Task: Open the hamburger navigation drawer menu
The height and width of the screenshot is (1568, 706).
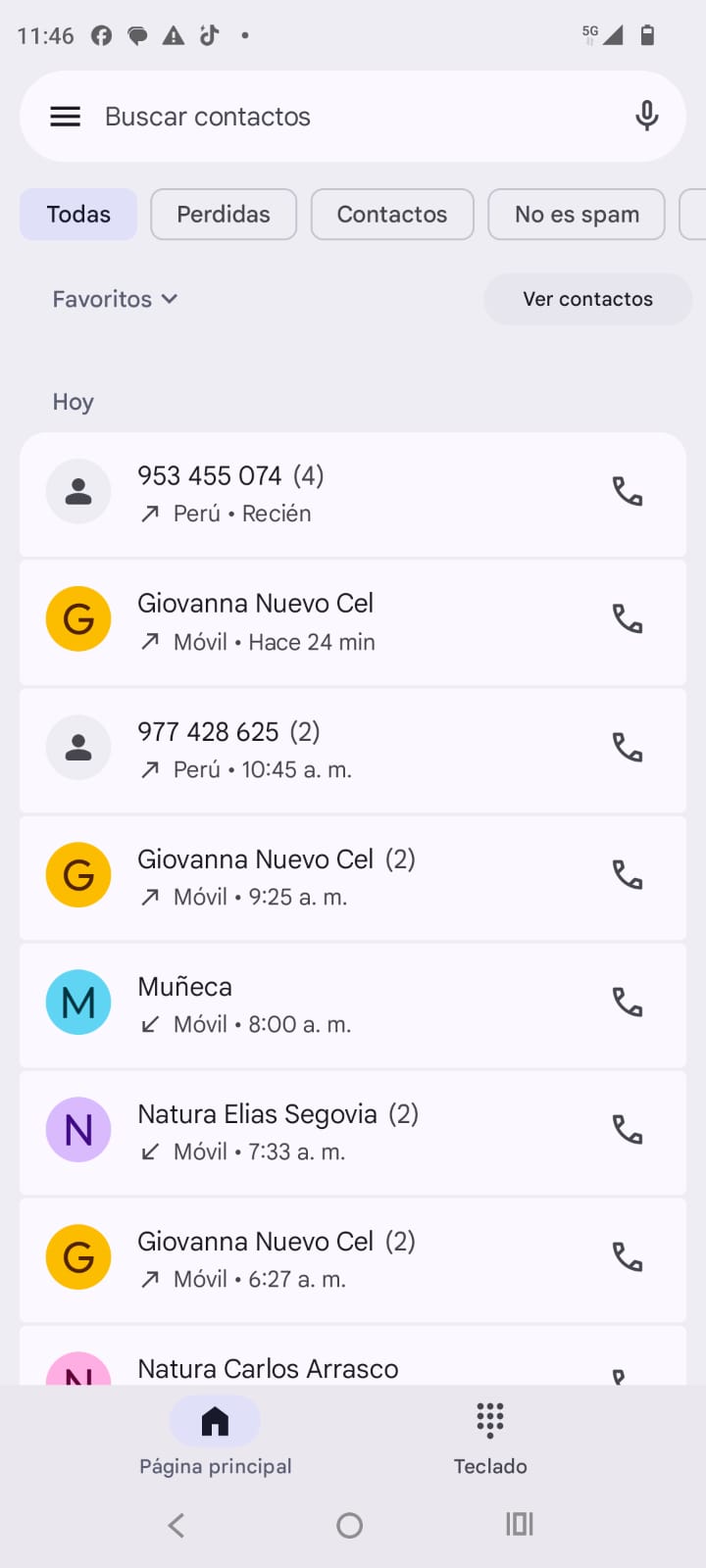Action: click(66, 117)
